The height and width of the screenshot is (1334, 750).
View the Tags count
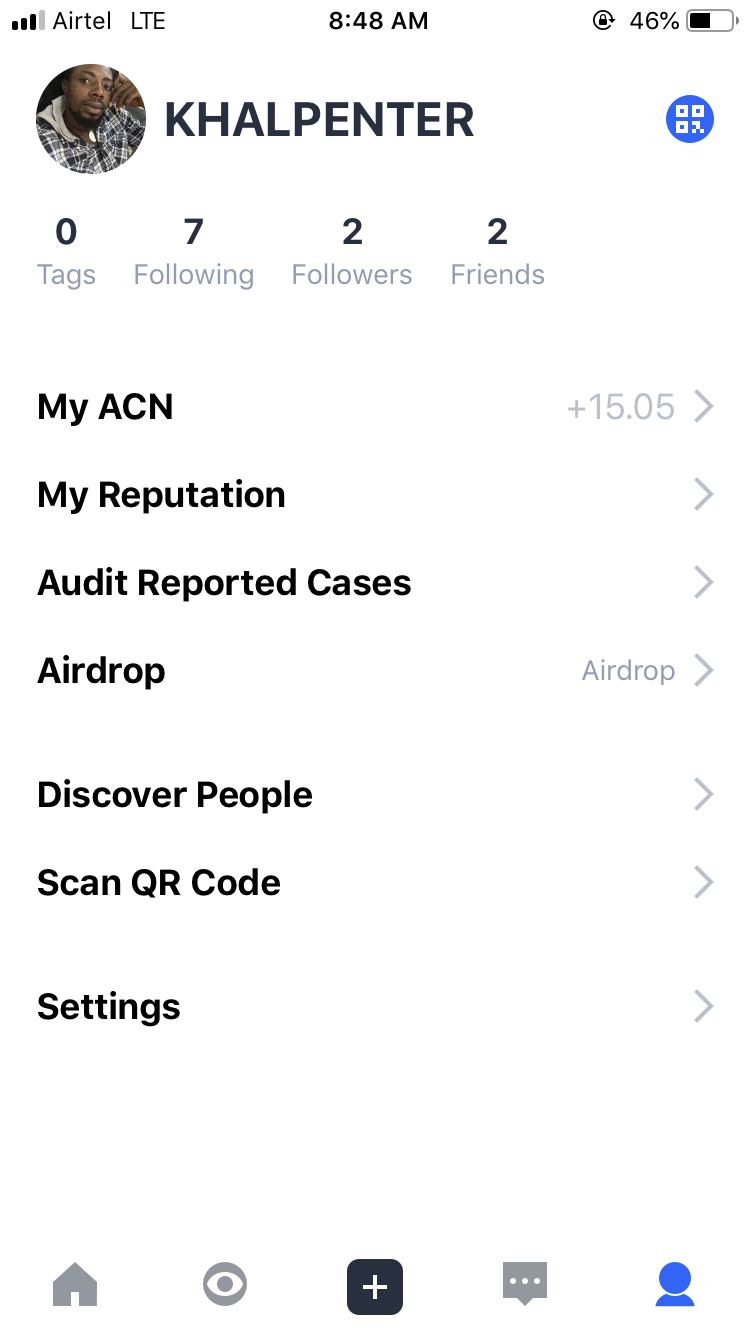66,252
